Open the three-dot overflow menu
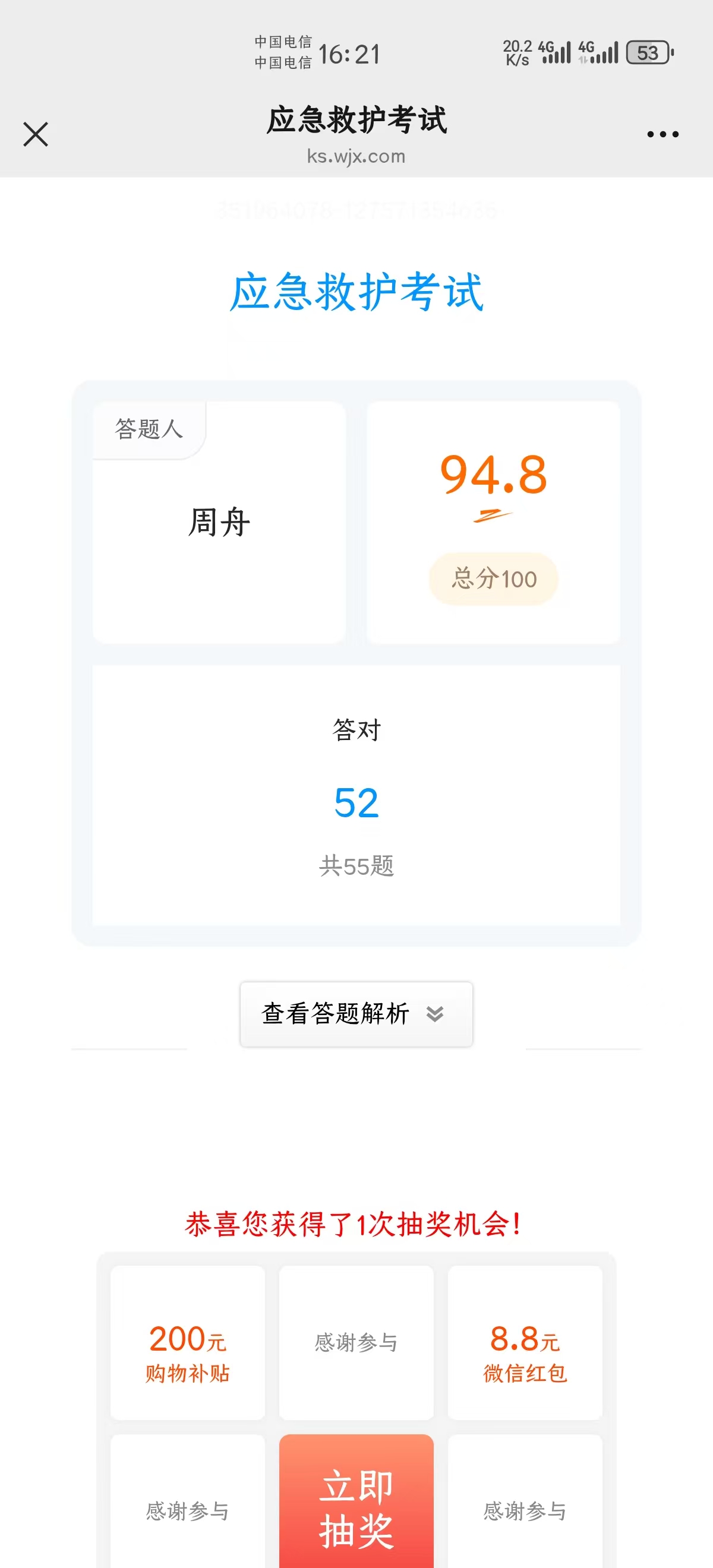The height and width of the screenshot is (1568, 713). tap(662, 134)
